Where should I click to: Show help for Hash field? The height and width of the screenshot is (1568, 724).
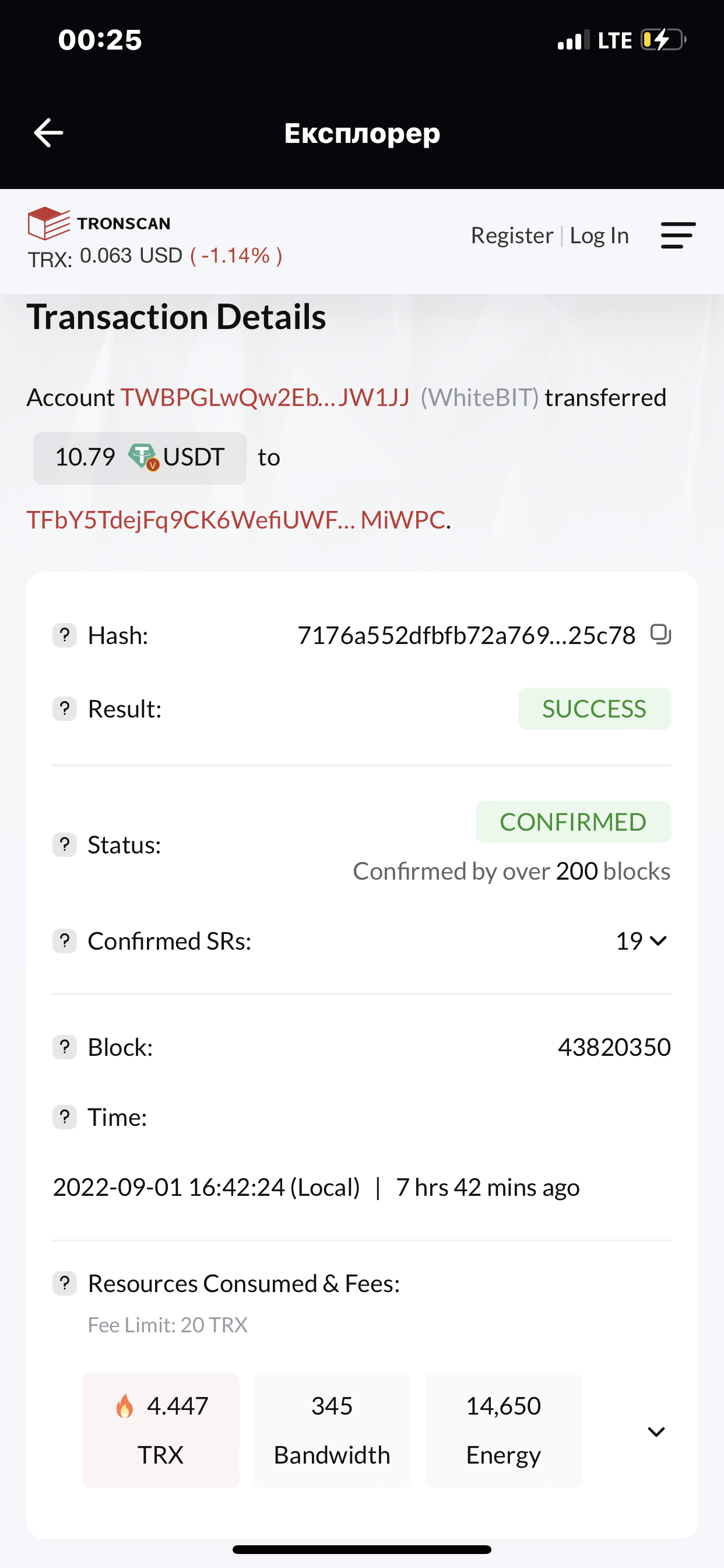(x=65, y=635)
